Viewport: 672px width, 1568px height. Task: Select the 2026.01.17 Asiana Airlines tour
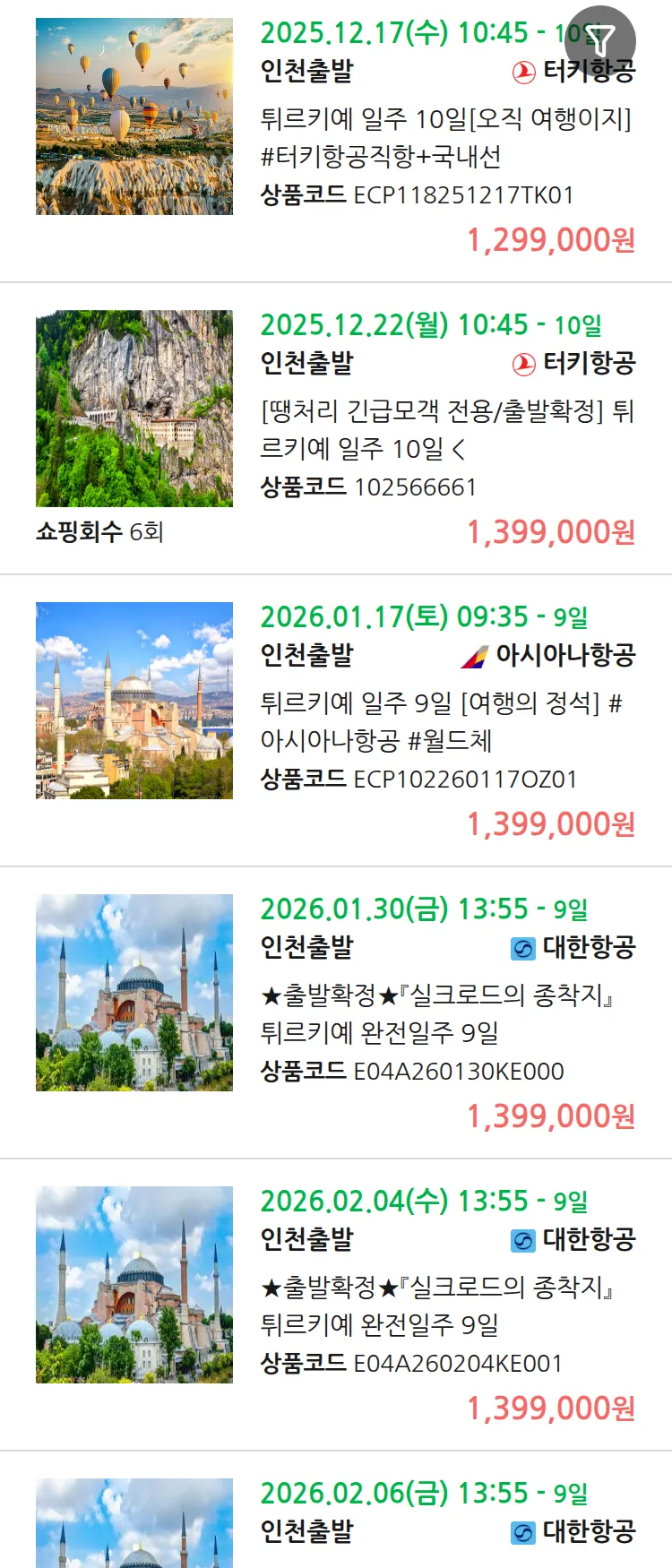(445, 720)
